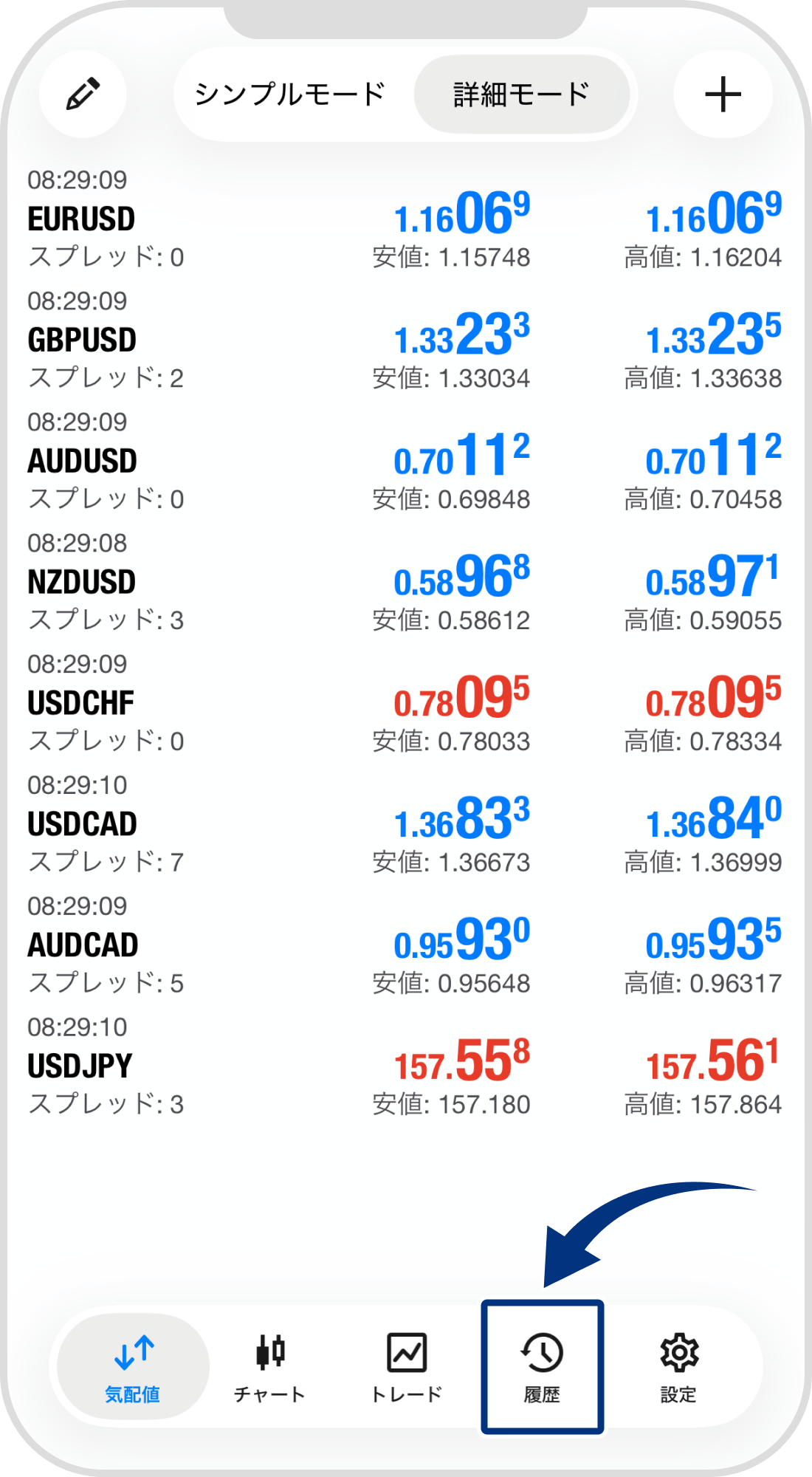Open the AUDCAD quote row
Viewport: 812px width, 1477px height.
pos(405,946)
